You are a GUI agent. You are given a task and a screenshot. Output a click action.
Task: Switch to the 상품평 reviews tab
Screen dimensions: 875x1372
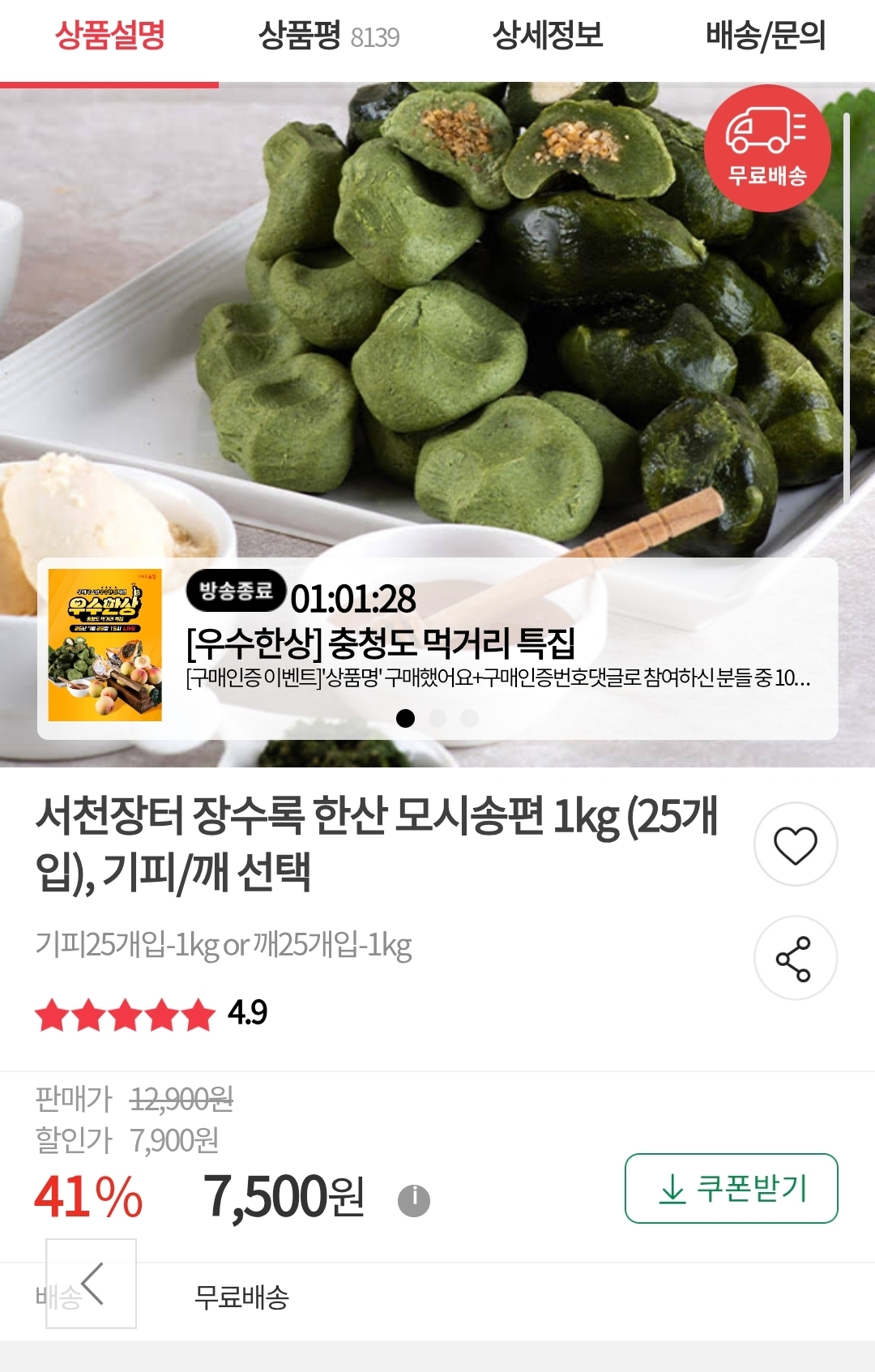[x=328, y=36]
